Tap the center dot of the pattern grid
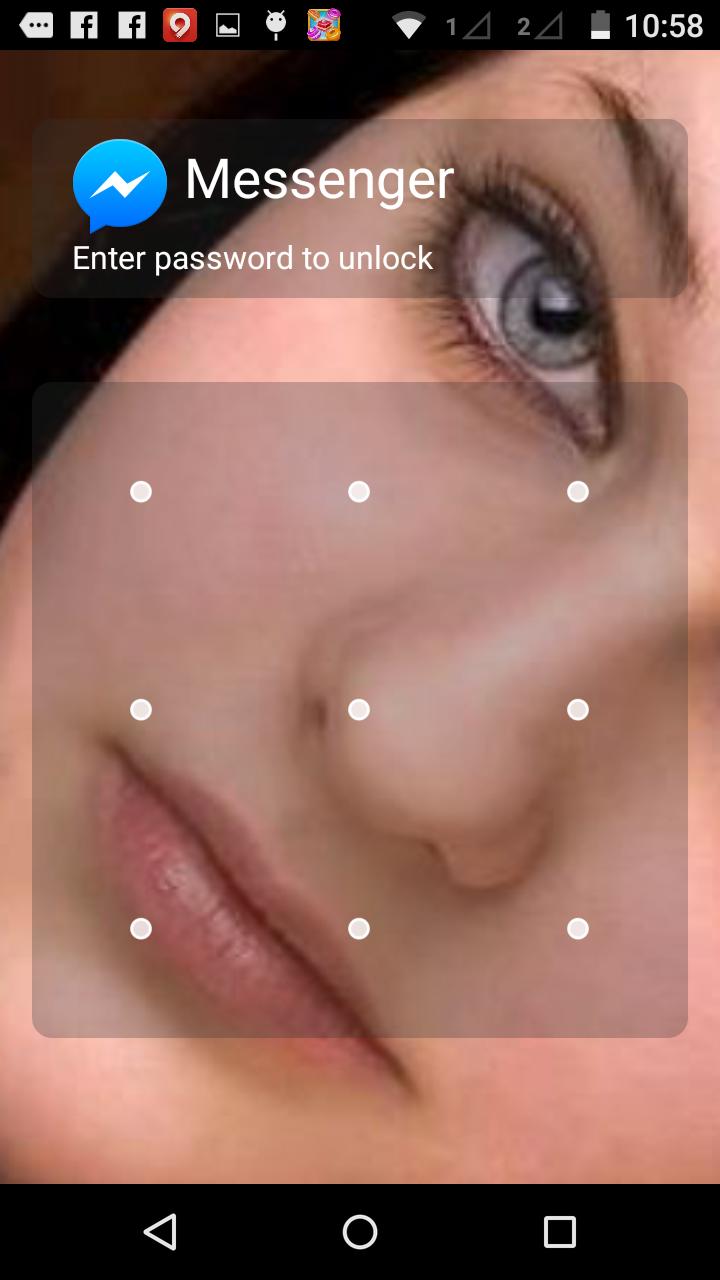This screenshot has width=720, height=1280. pos(359,709)
